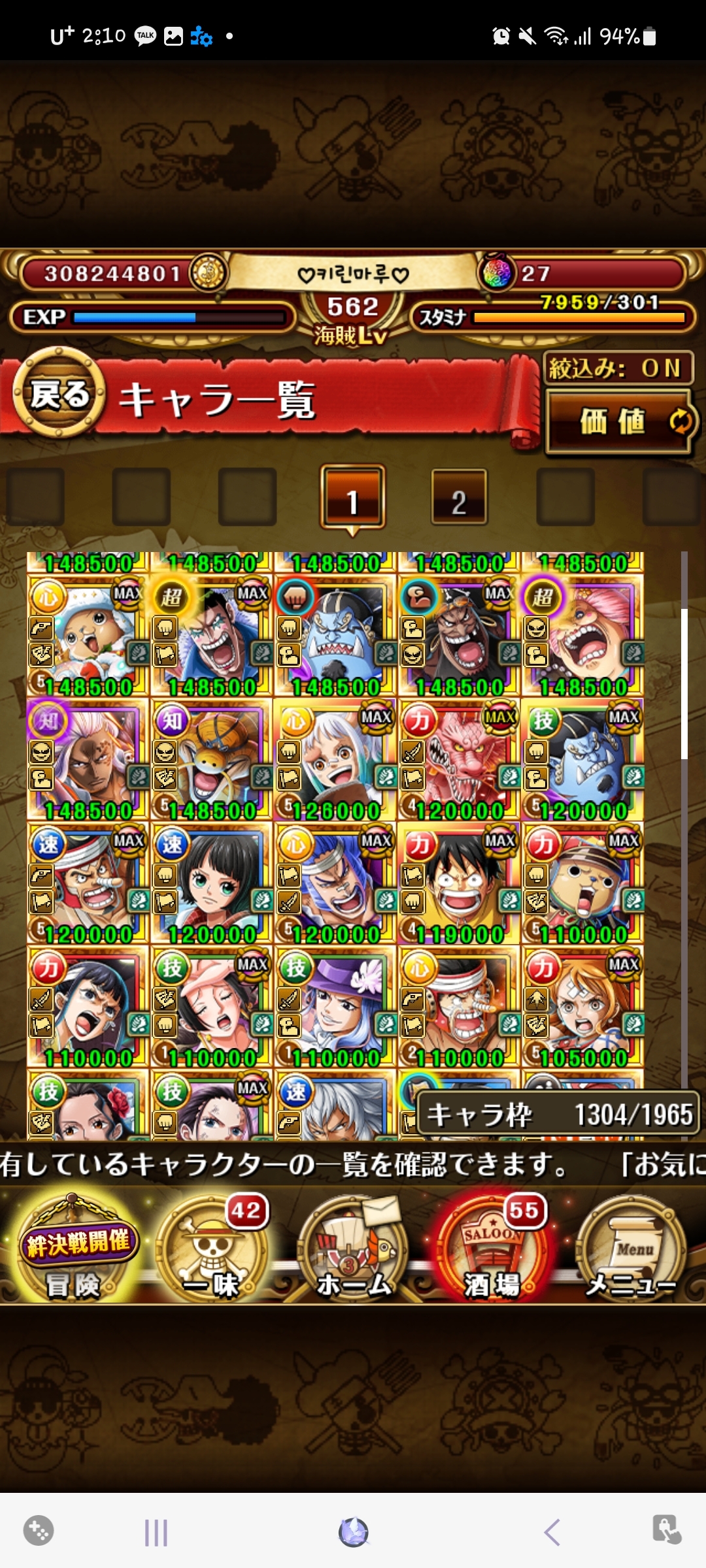Screen dimensions: 706x1568
Task: Select page 1 of the character list
Action: click(x=352, y=498)
